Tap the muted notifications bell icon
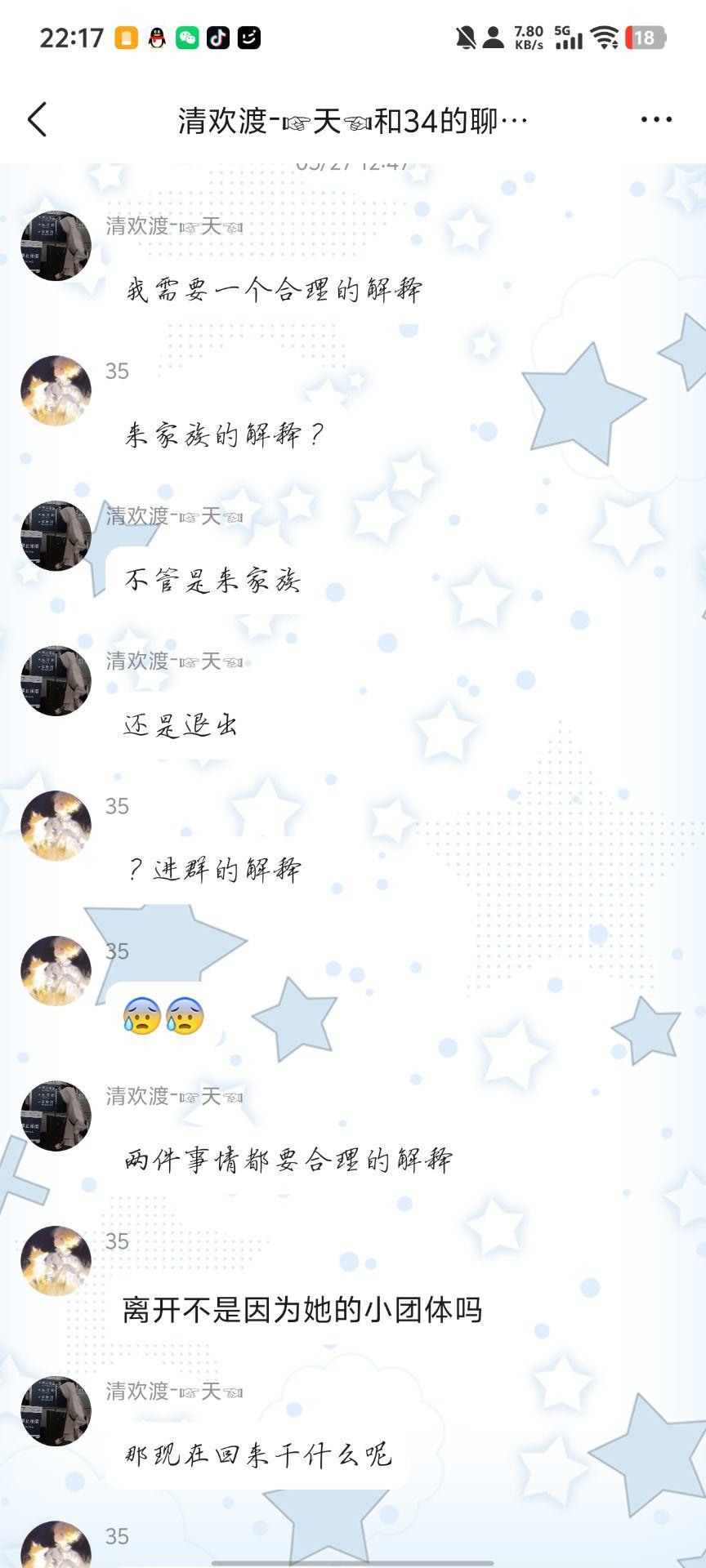The image size is (706, 1568). [464, 37]
